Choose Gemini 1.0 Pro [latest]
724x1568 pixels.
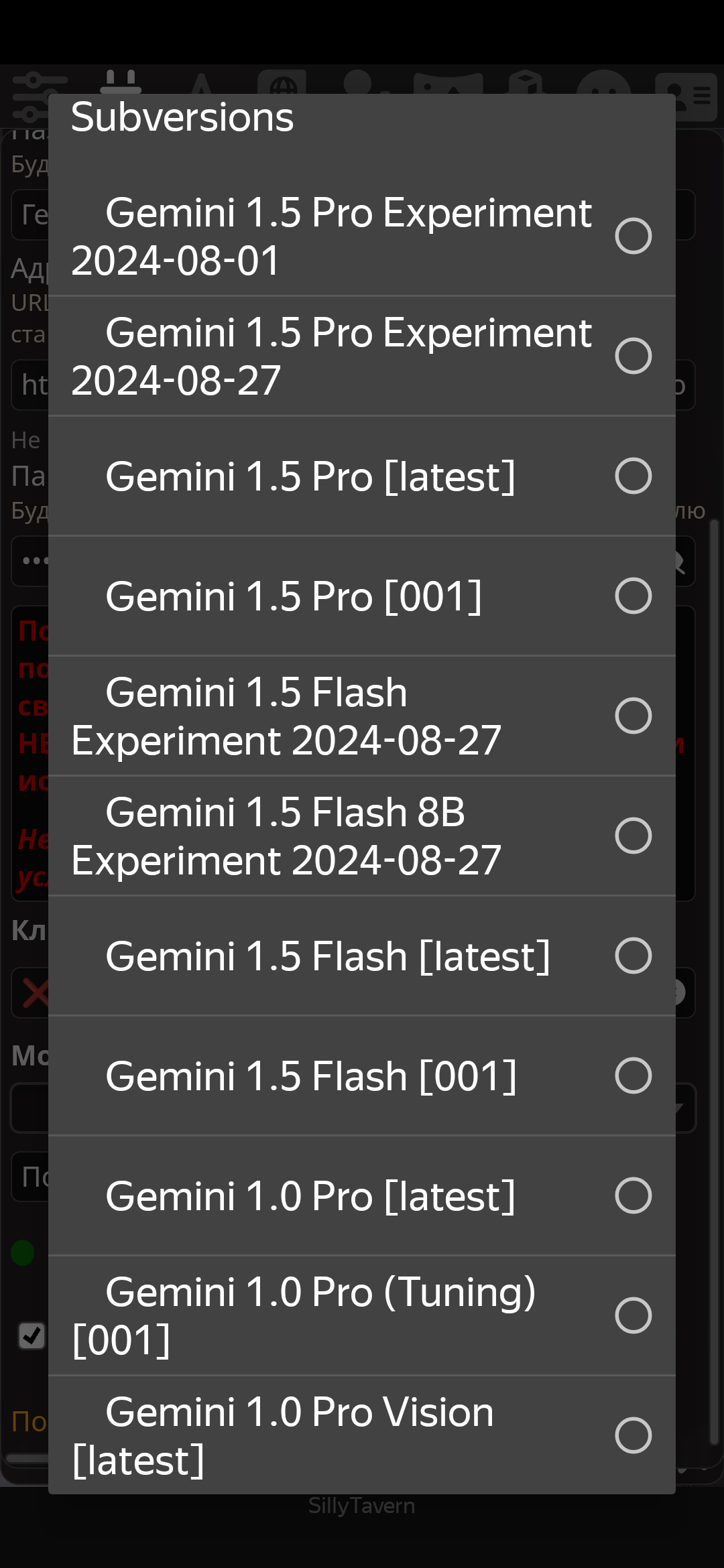pyautogui.click(x=362, y=1195)
